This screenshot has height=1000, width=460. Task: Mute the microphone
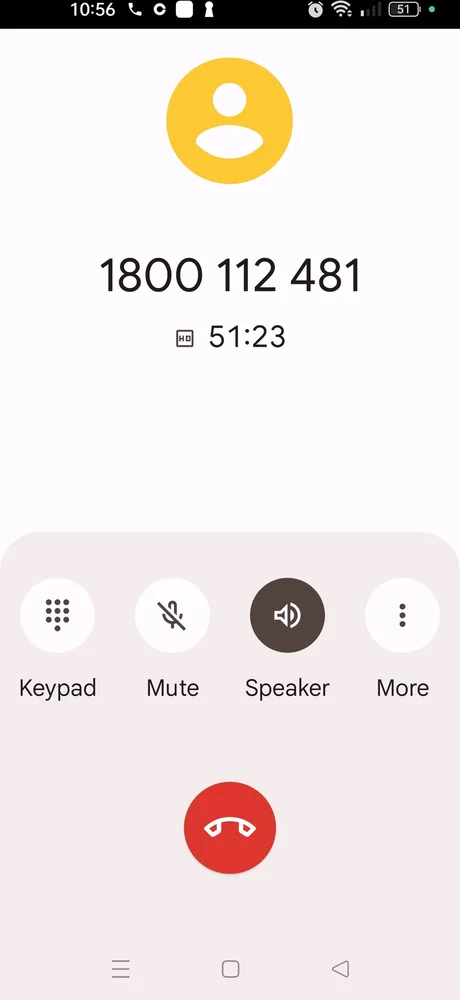pyautogui.click(x=172, y=615)
